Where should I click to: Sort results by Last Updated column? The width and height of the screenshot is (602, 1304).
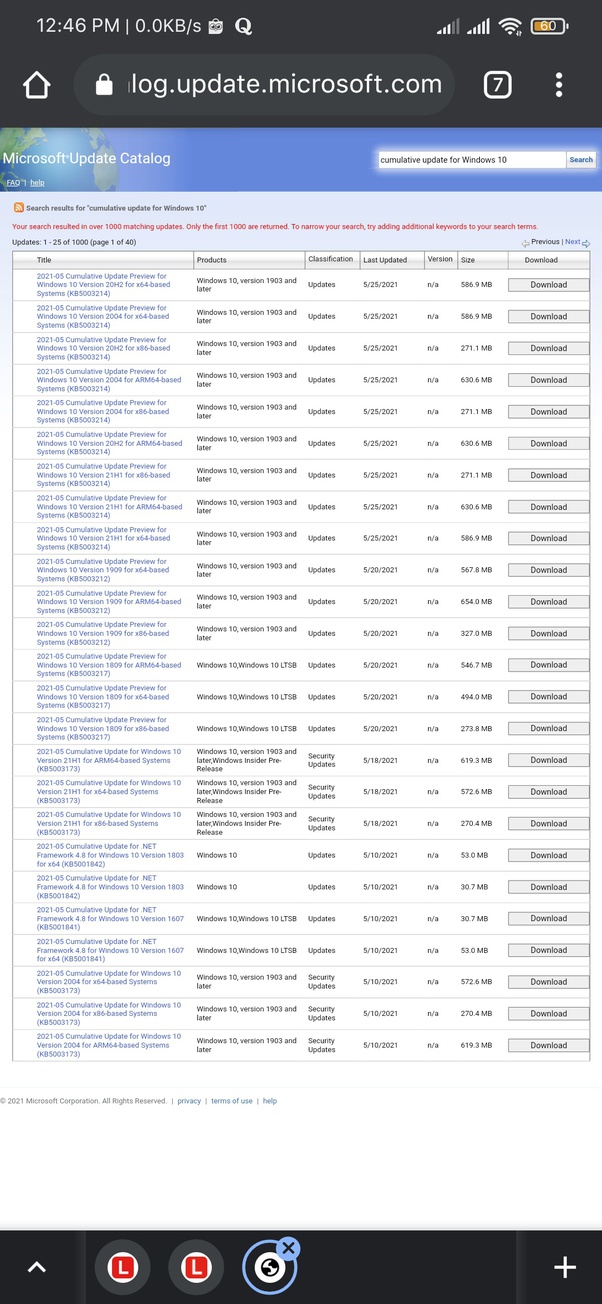click(x=385, y=260)
